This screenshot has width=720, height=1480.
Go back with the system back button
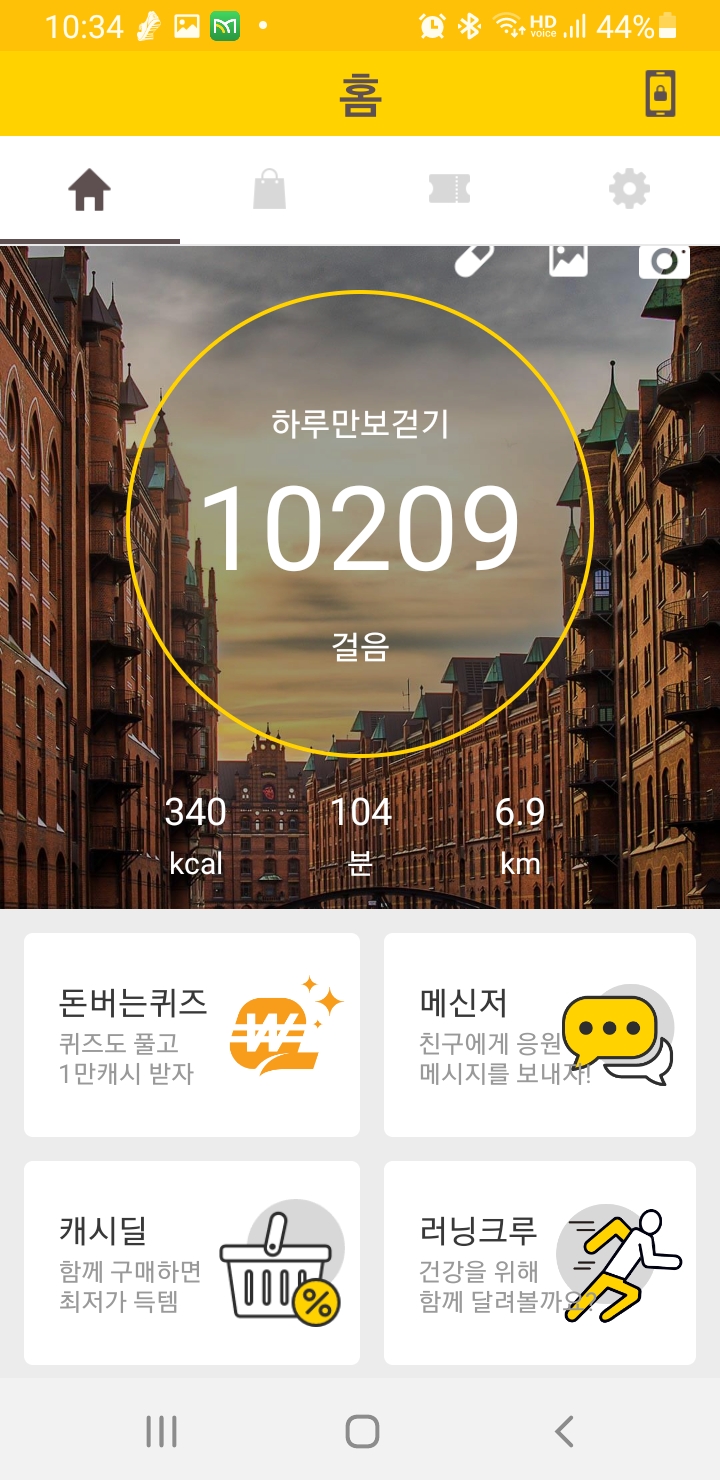[x=564, y=1432]
